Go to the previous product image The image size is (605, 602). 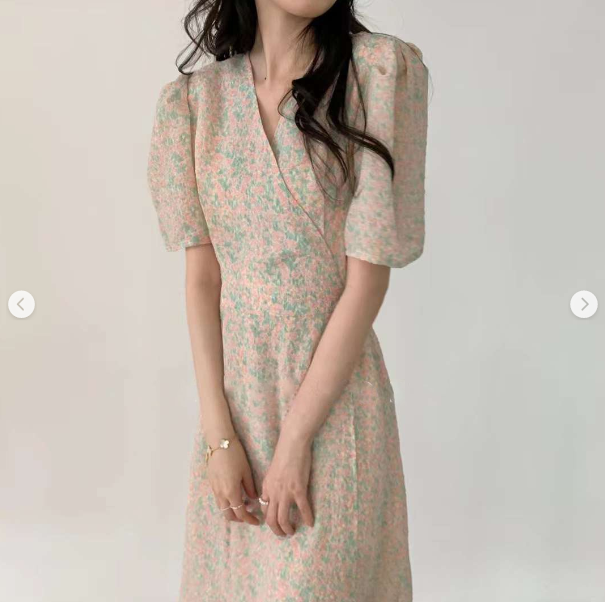coord(21,304)
